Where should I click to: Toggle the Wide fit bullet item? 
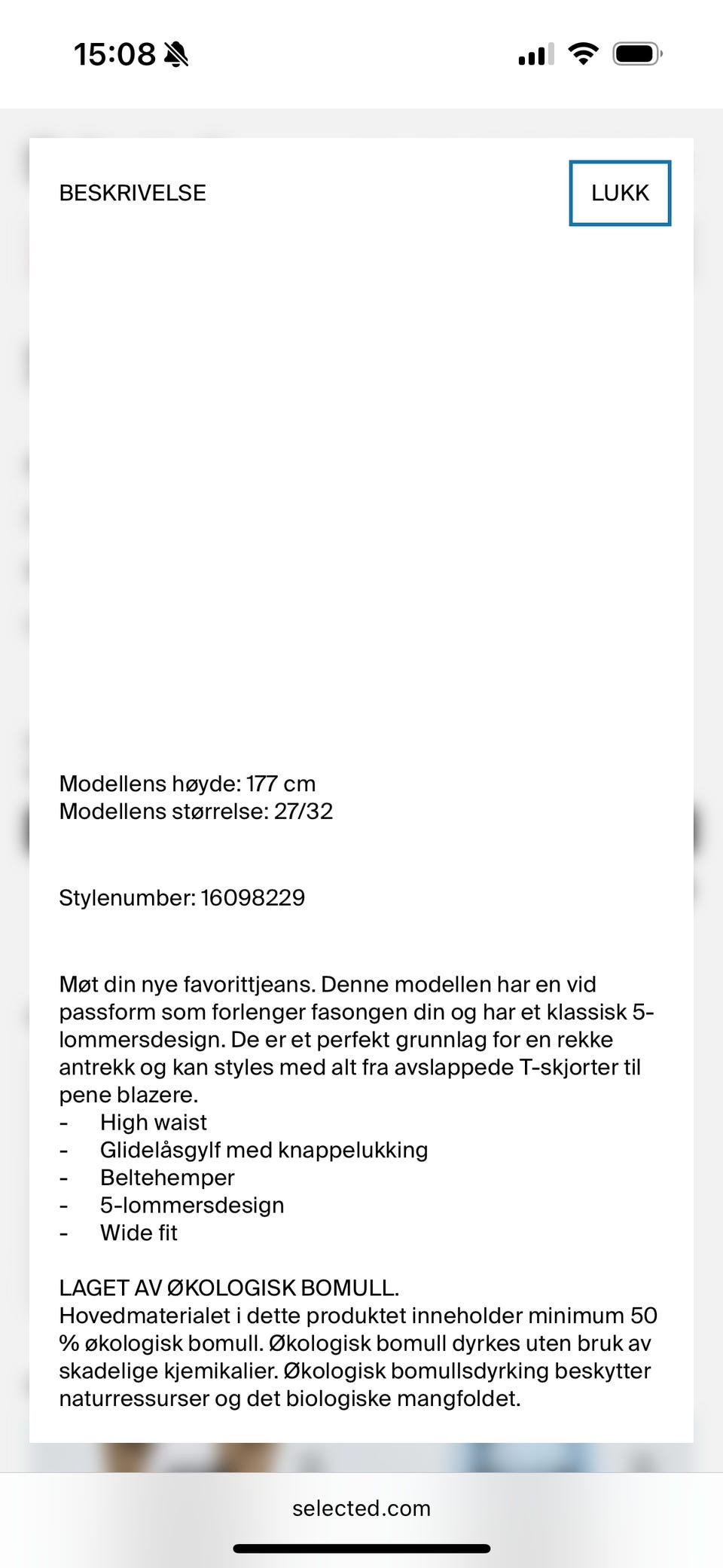(x=139, y=1233)
